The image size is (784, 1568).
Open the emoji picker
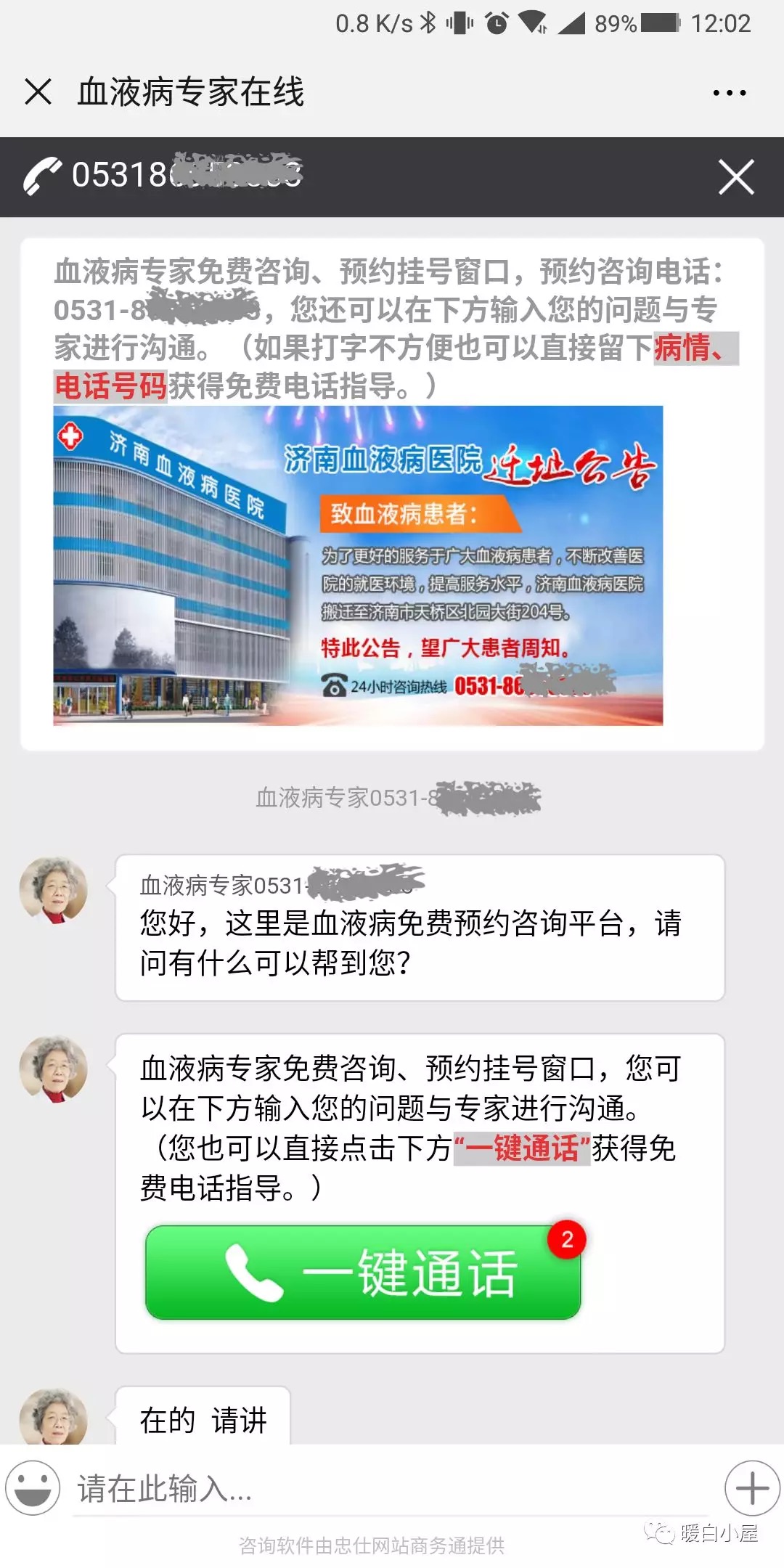33,1487
